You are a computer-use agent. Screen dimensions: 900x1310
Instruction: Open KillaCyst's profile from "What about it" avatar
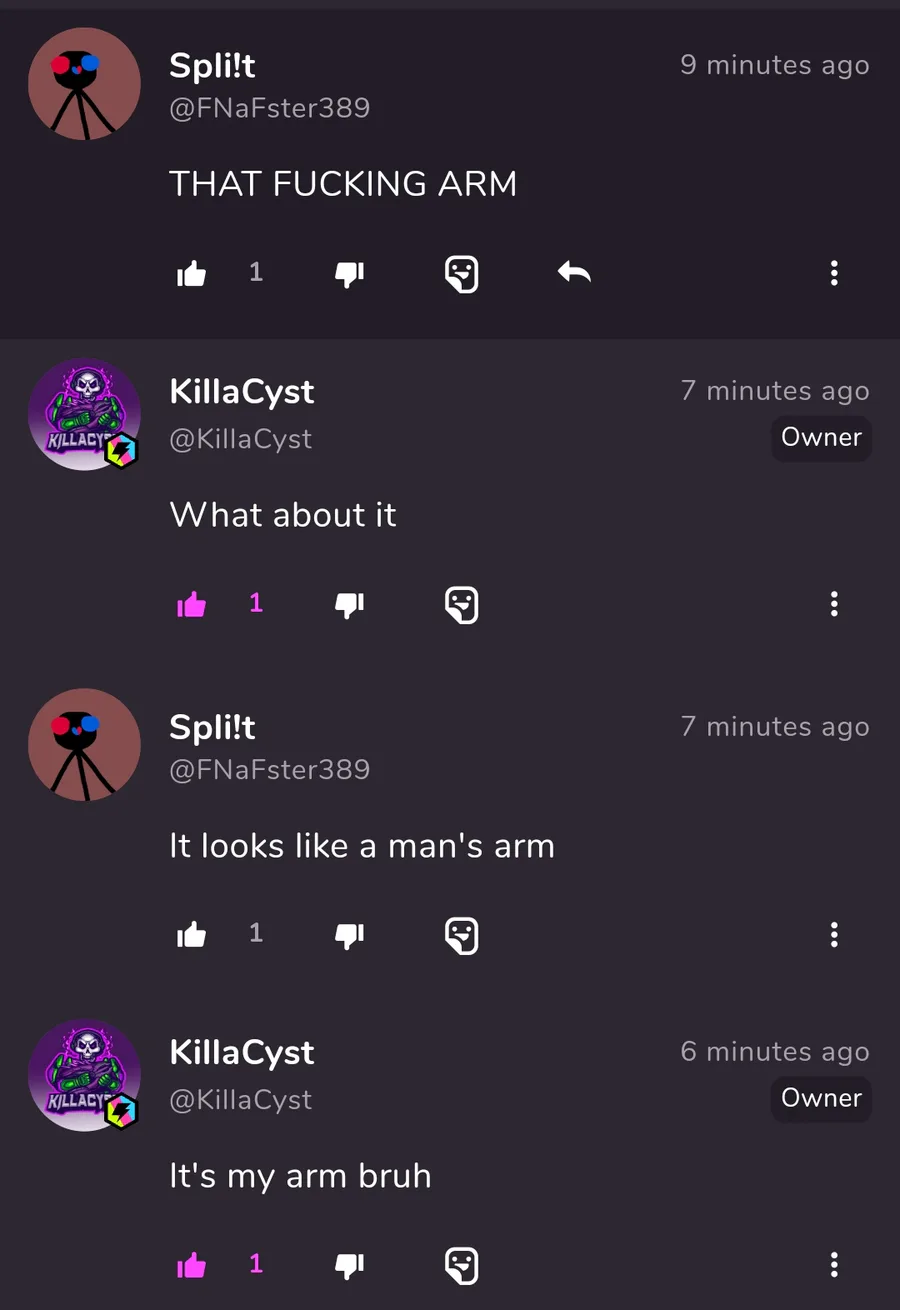(x=84, y=414)
